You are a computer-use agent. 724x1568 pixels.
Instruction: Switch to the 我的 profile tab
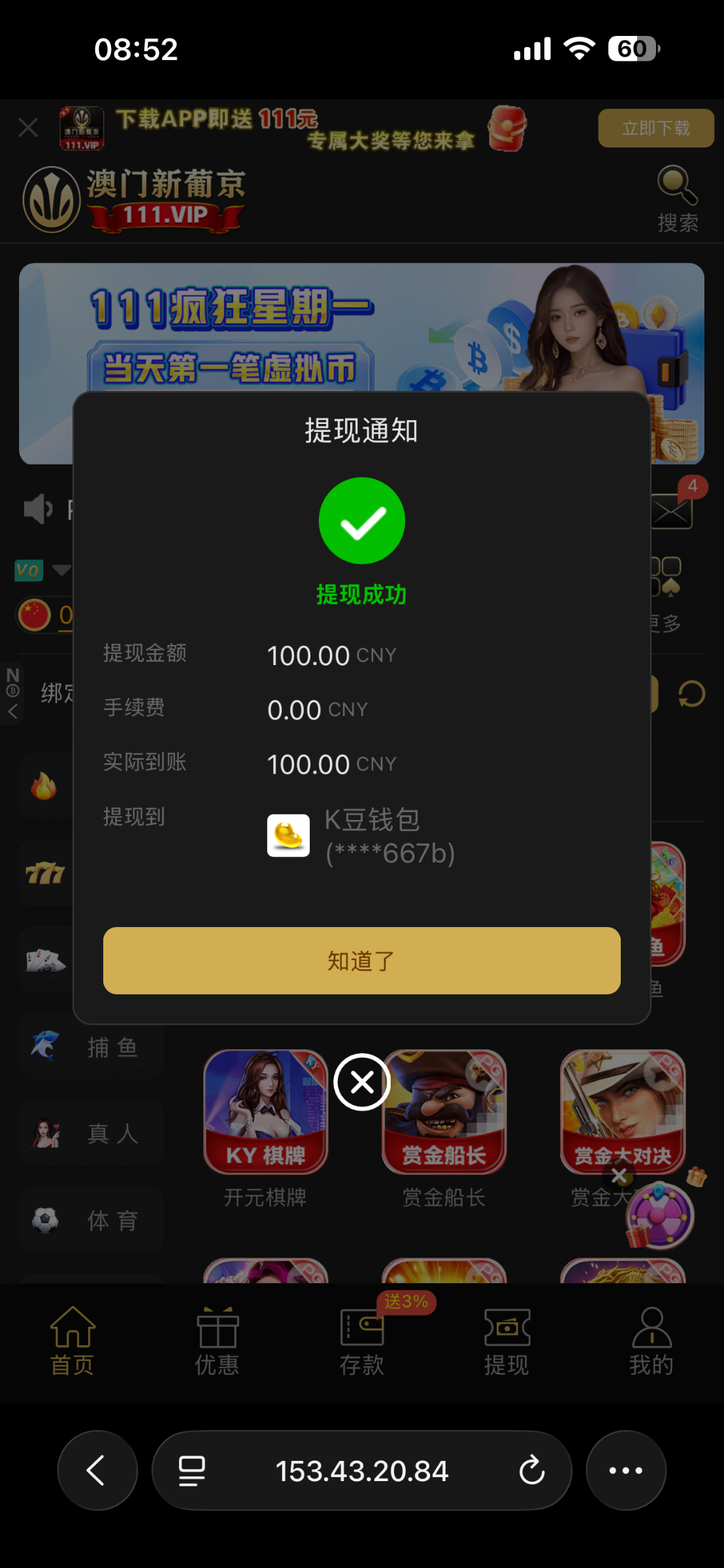651,1341
